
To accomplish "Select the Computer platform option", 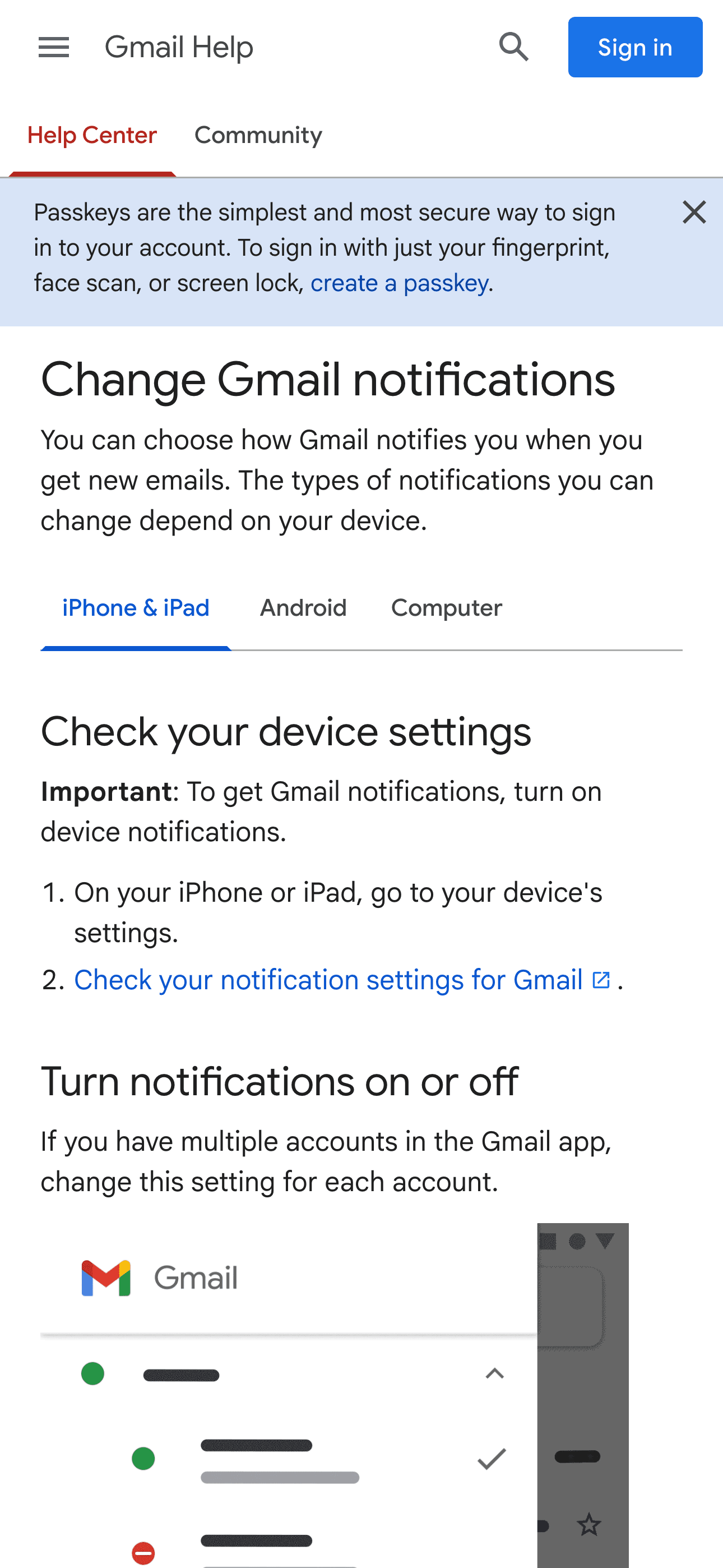I will pyautogui.click(x=447, y=607).
